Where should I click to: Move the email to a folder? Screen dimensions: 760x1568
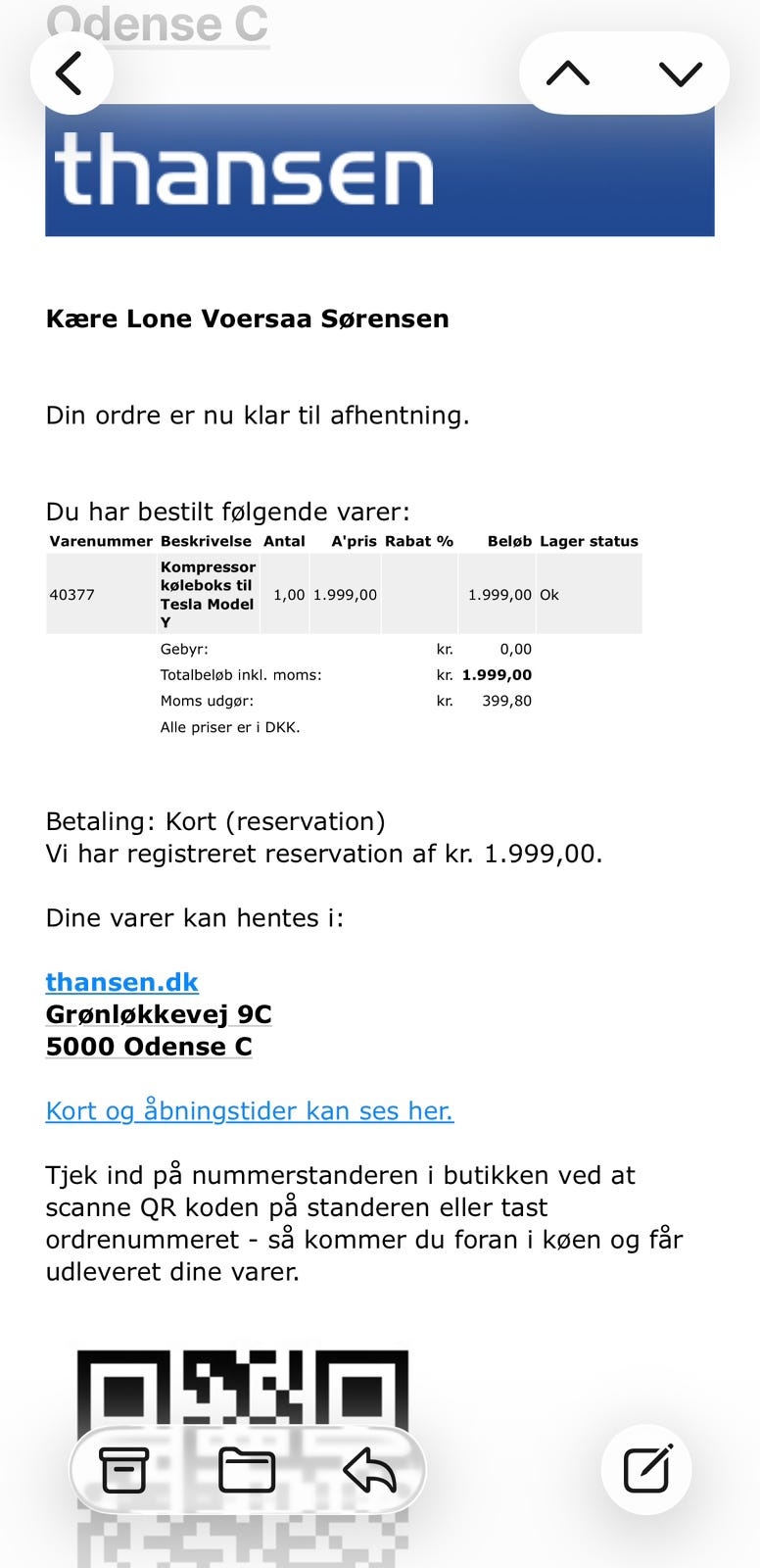(x=247, y=1470)
